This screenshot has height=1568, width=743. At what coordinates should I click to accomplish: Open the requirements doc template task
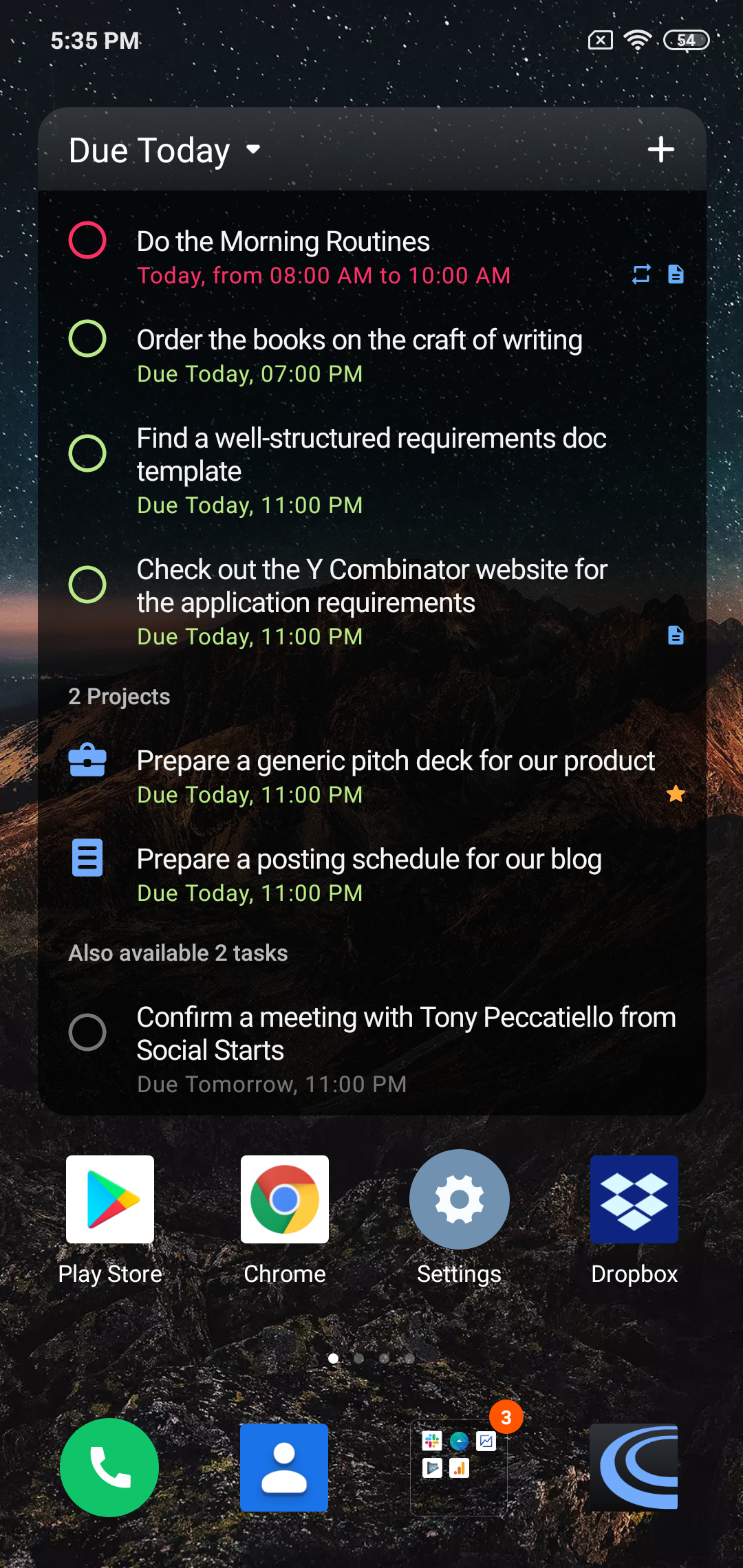click(371, 471)
